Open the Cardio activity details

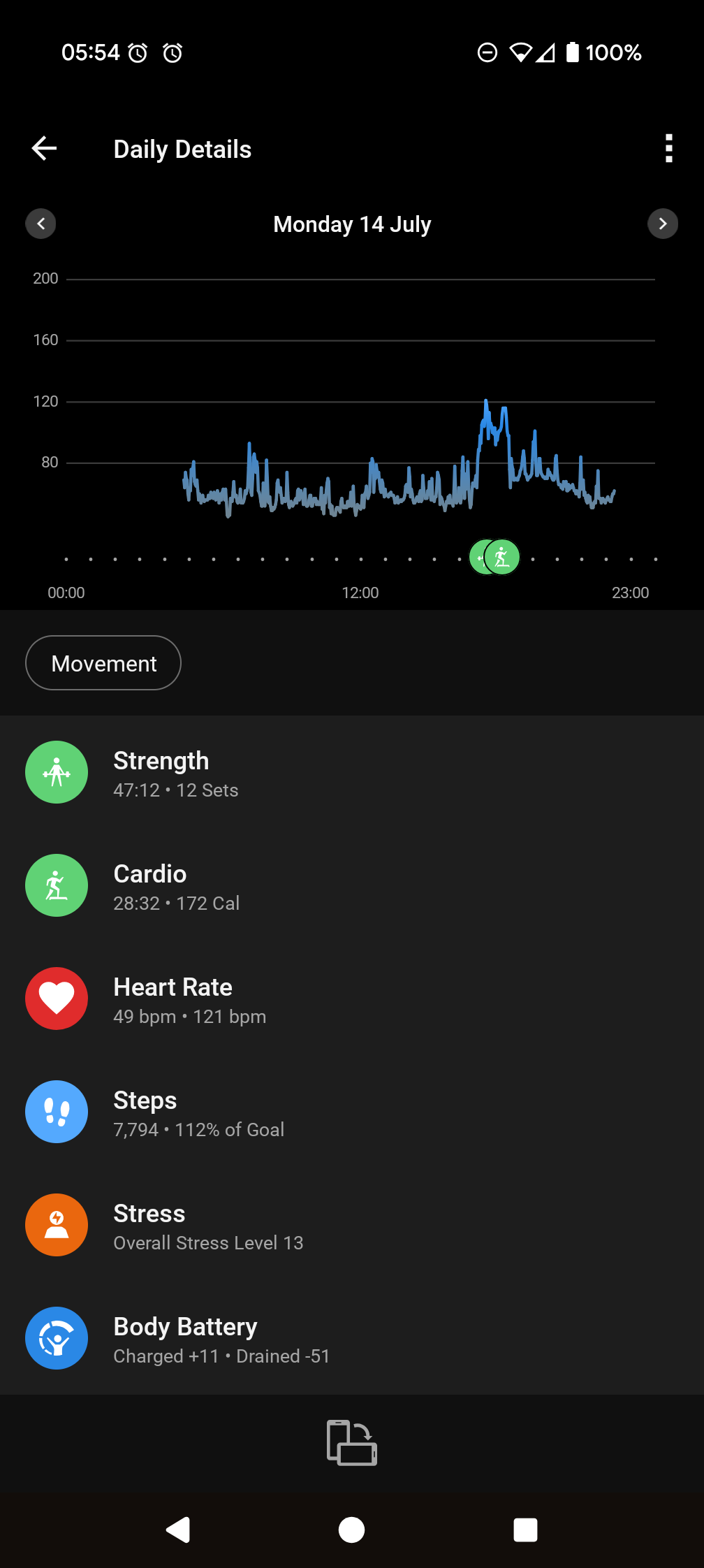(352, 885)
